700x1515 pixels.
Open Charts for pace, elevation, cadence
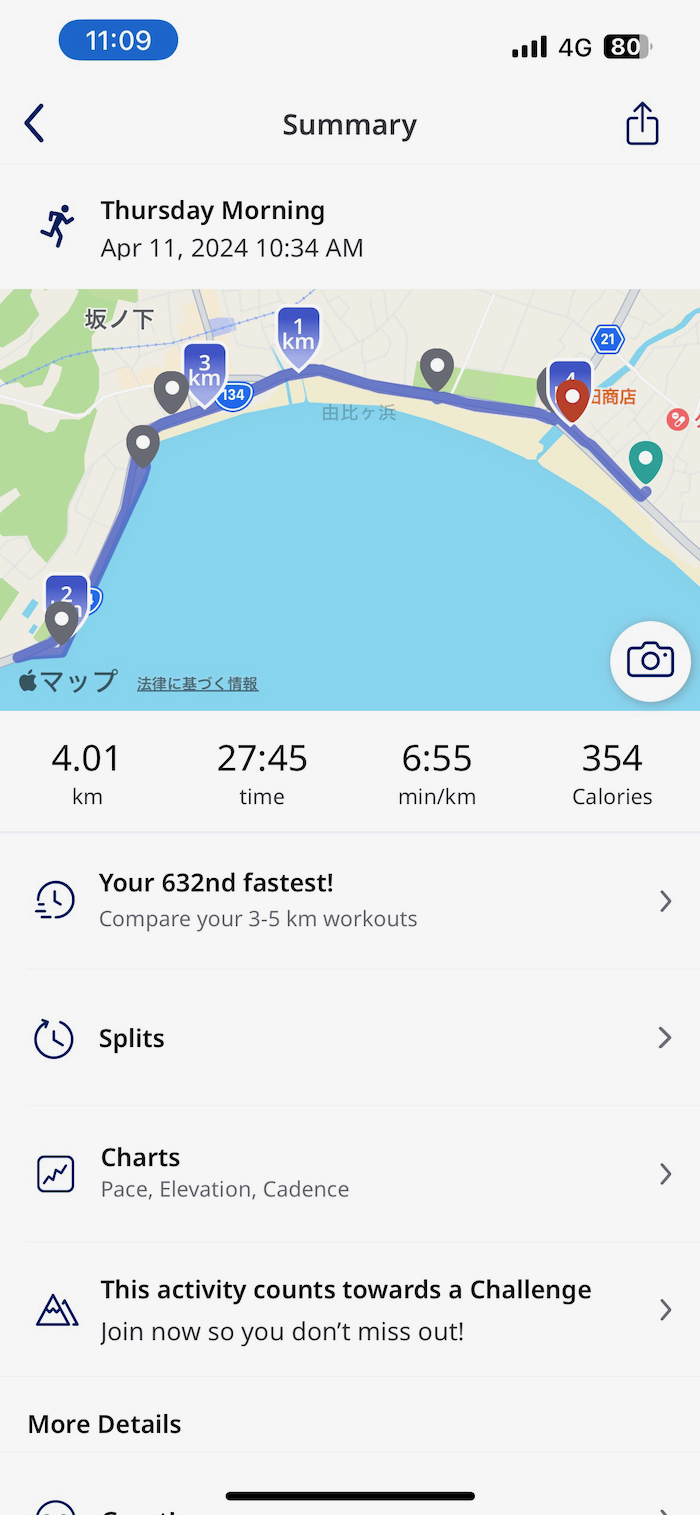(x=350, y=1173)
